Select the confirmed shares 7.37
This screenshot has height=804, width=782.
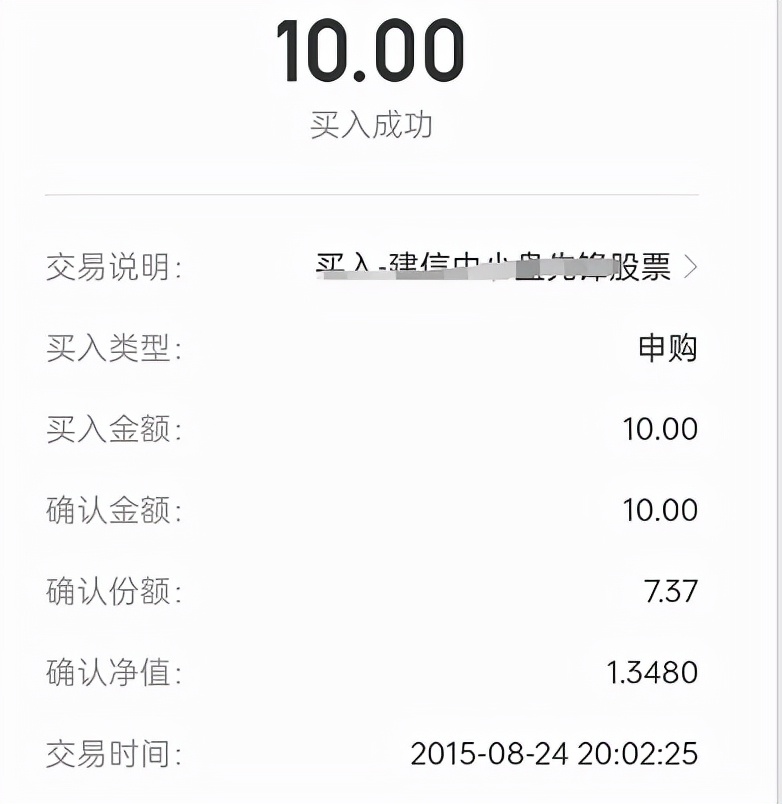(x=668, y=590)
